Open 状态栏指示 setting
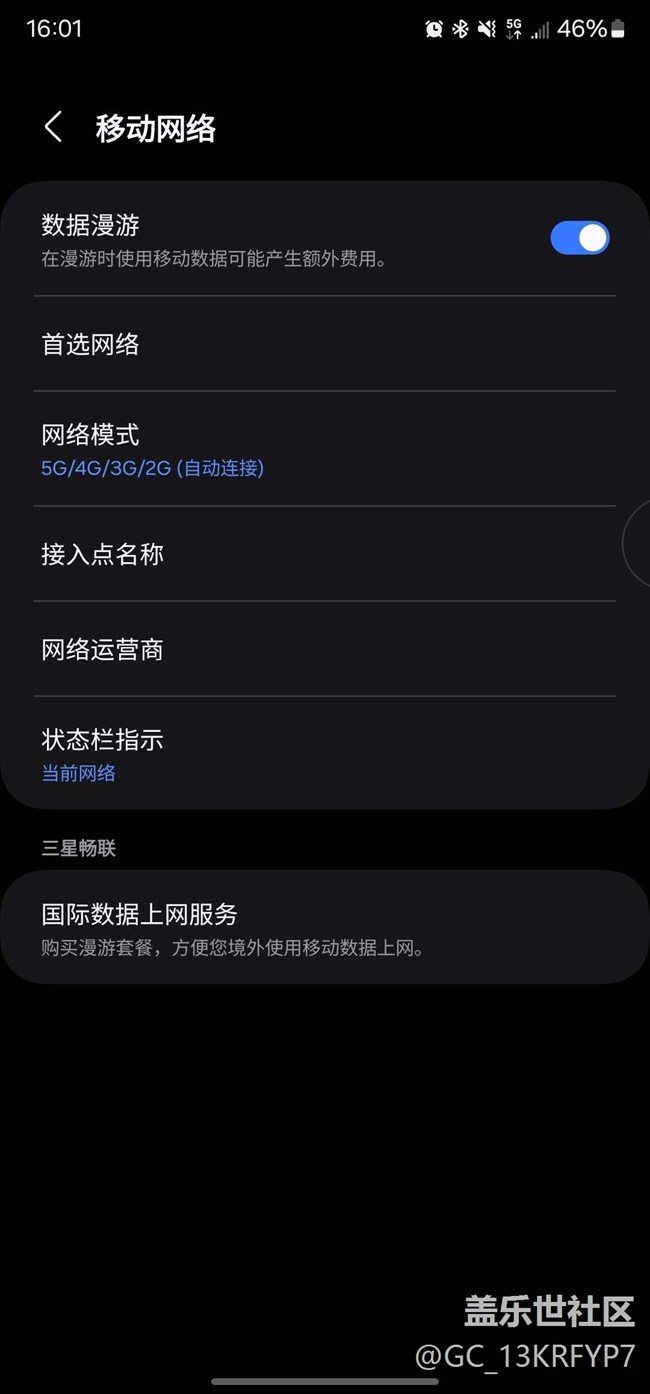Image resolution: width=650 pixels, height=1394 pixels. (325, 753)
